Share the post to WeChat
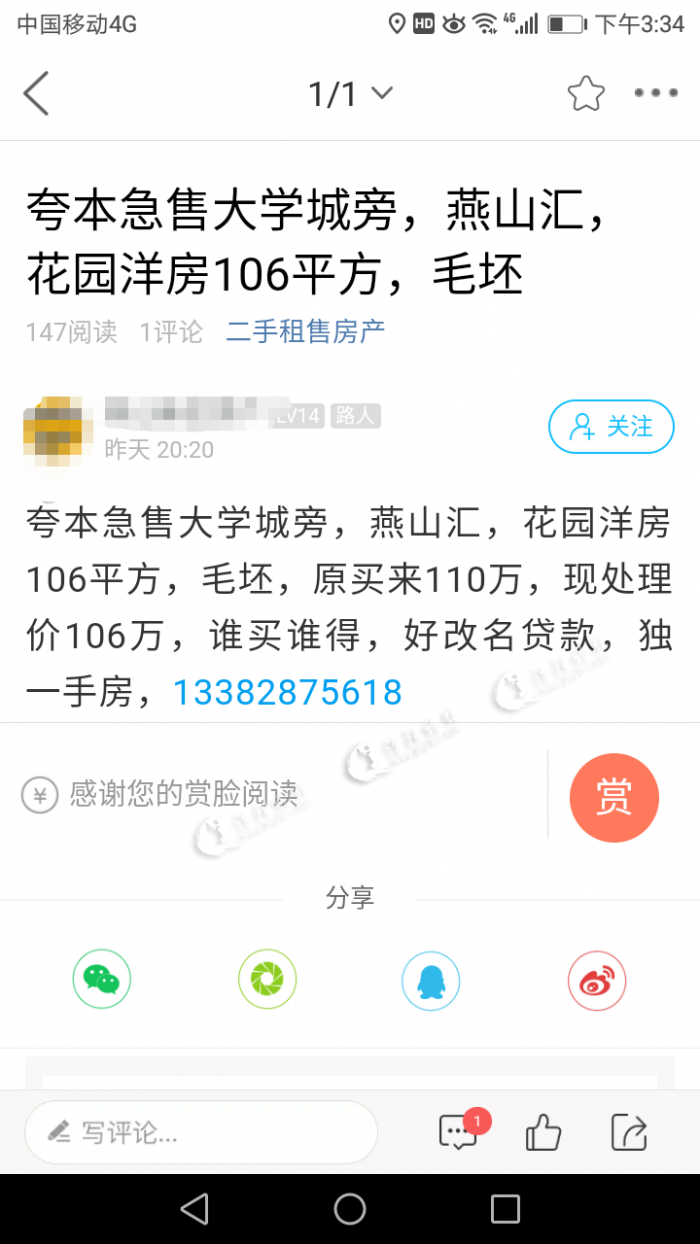Image resolution: width=700 pixels, height=1244 pixels. (x=102, y=980)
